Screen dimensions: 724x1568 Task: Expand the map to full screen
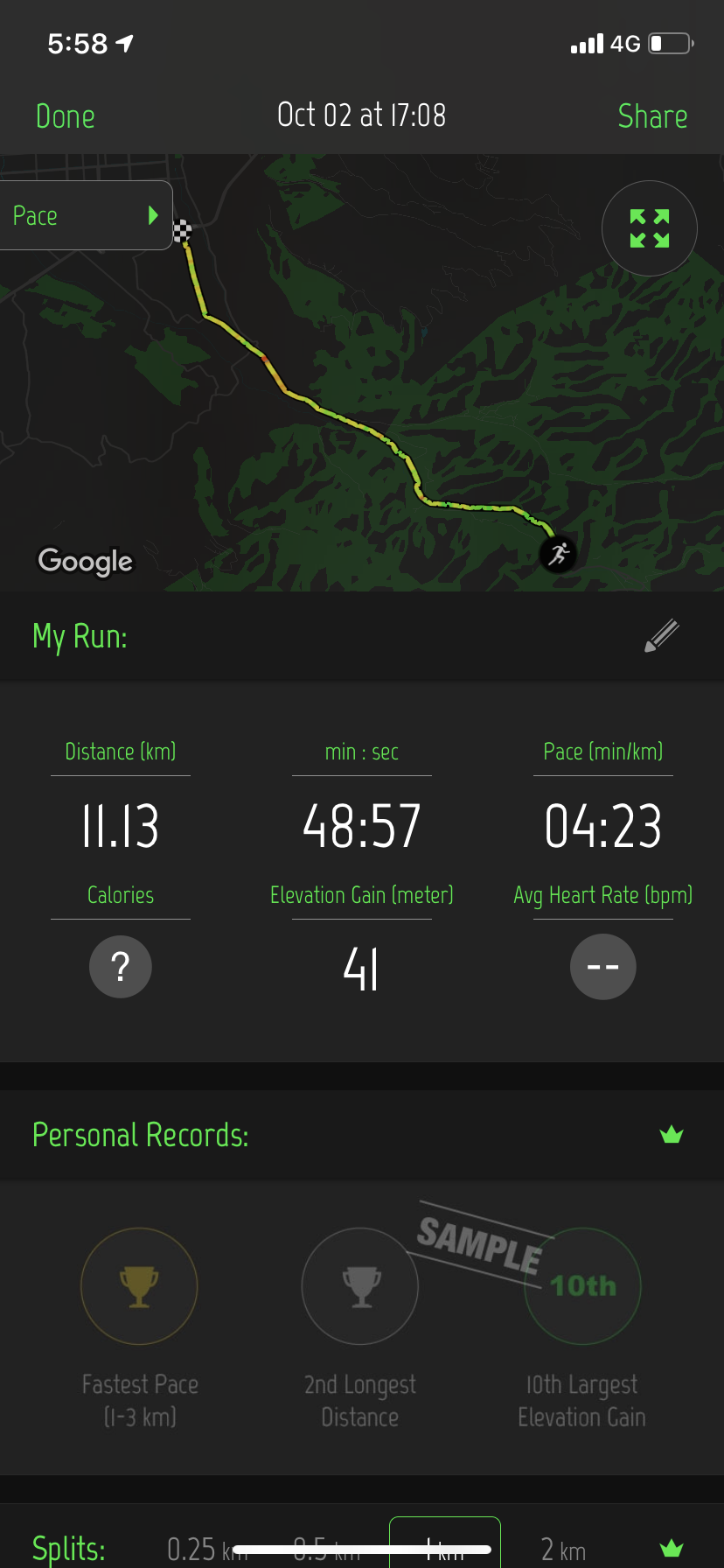click(x=650, y=228)
